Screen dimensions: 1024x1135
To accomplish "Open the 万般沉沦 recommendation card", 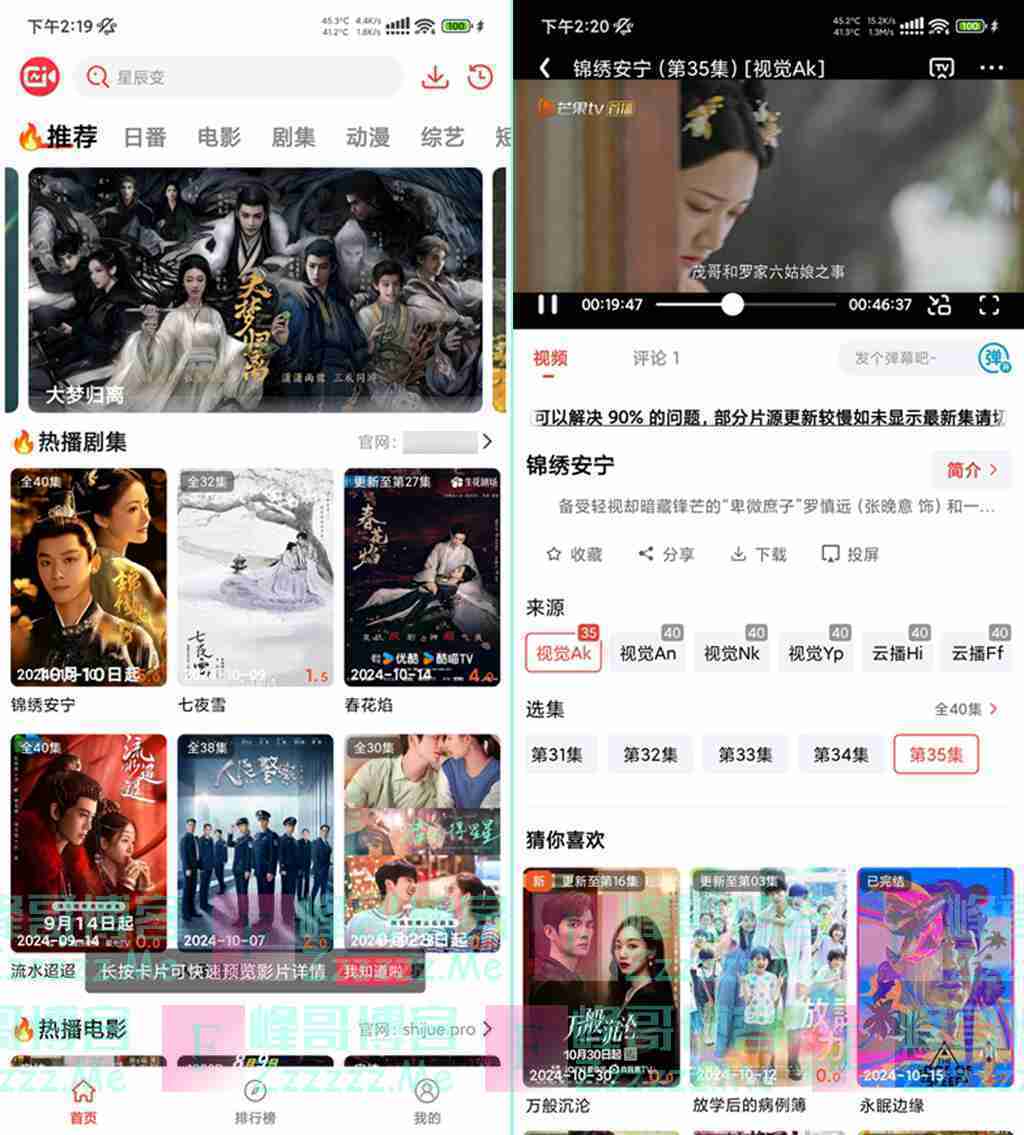I will pos(601,977).
